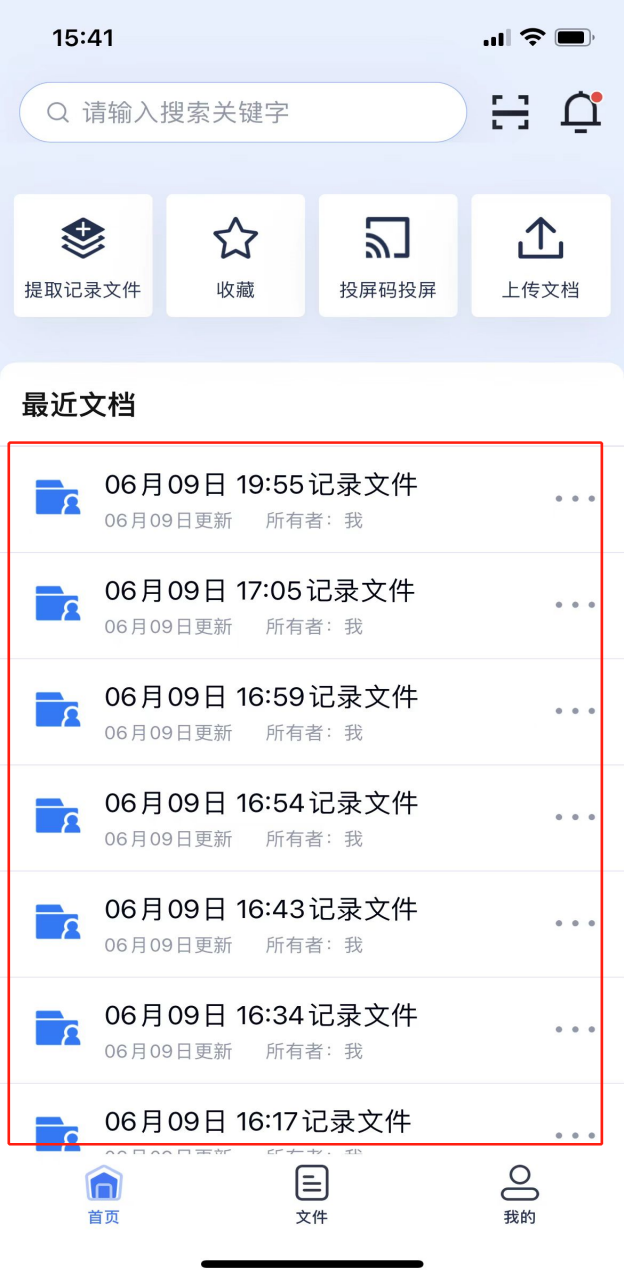Tap 提取记录文件 shortcut

coord(83,256)
